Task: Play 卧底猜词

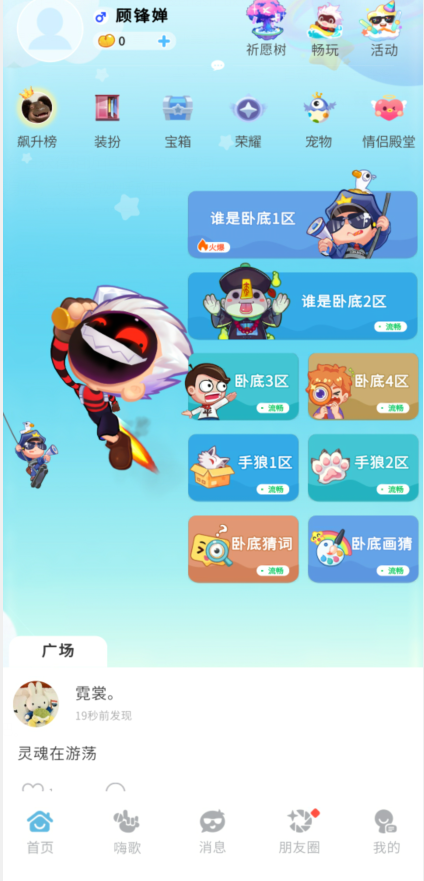Action: pos(243,549)
